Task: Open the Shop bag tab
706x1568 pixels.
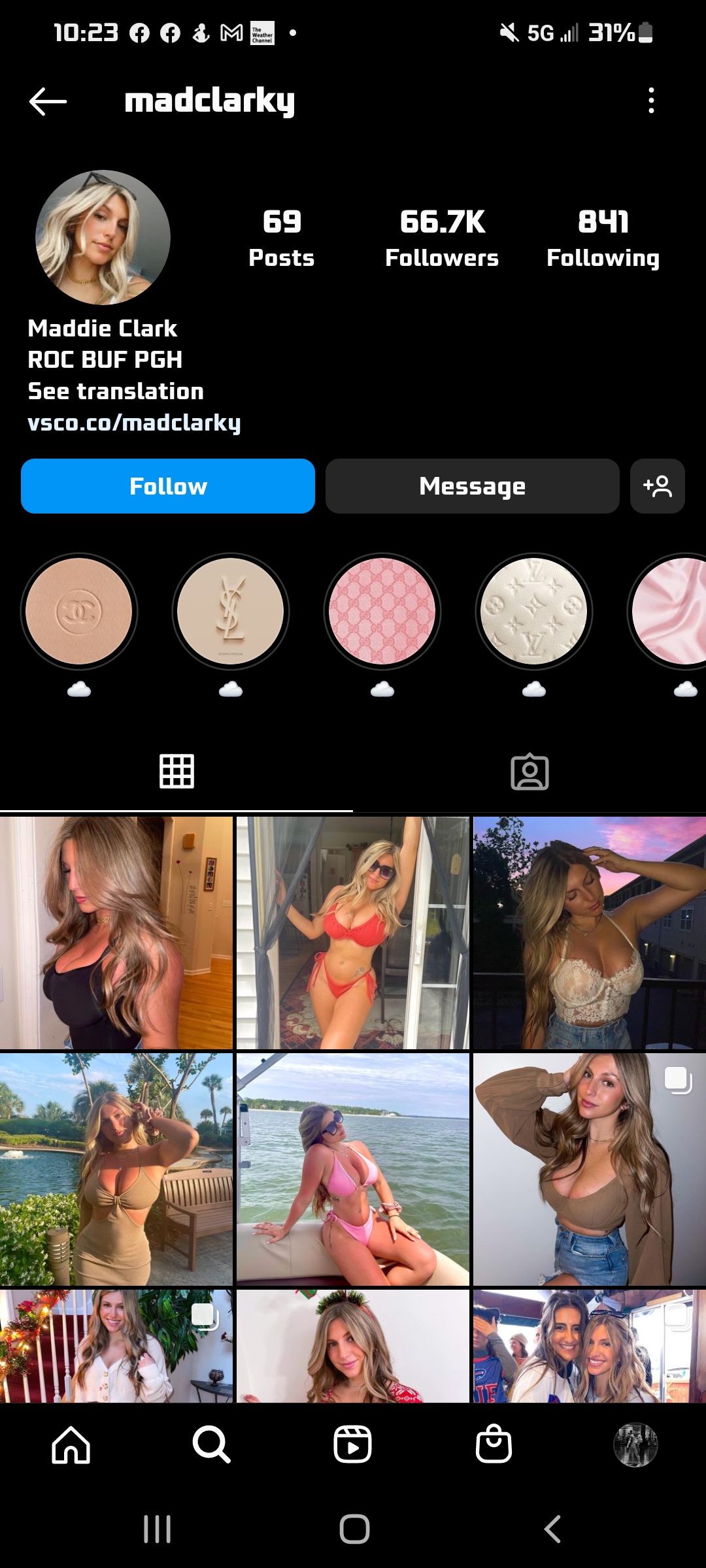Action: coord(494,1445)
